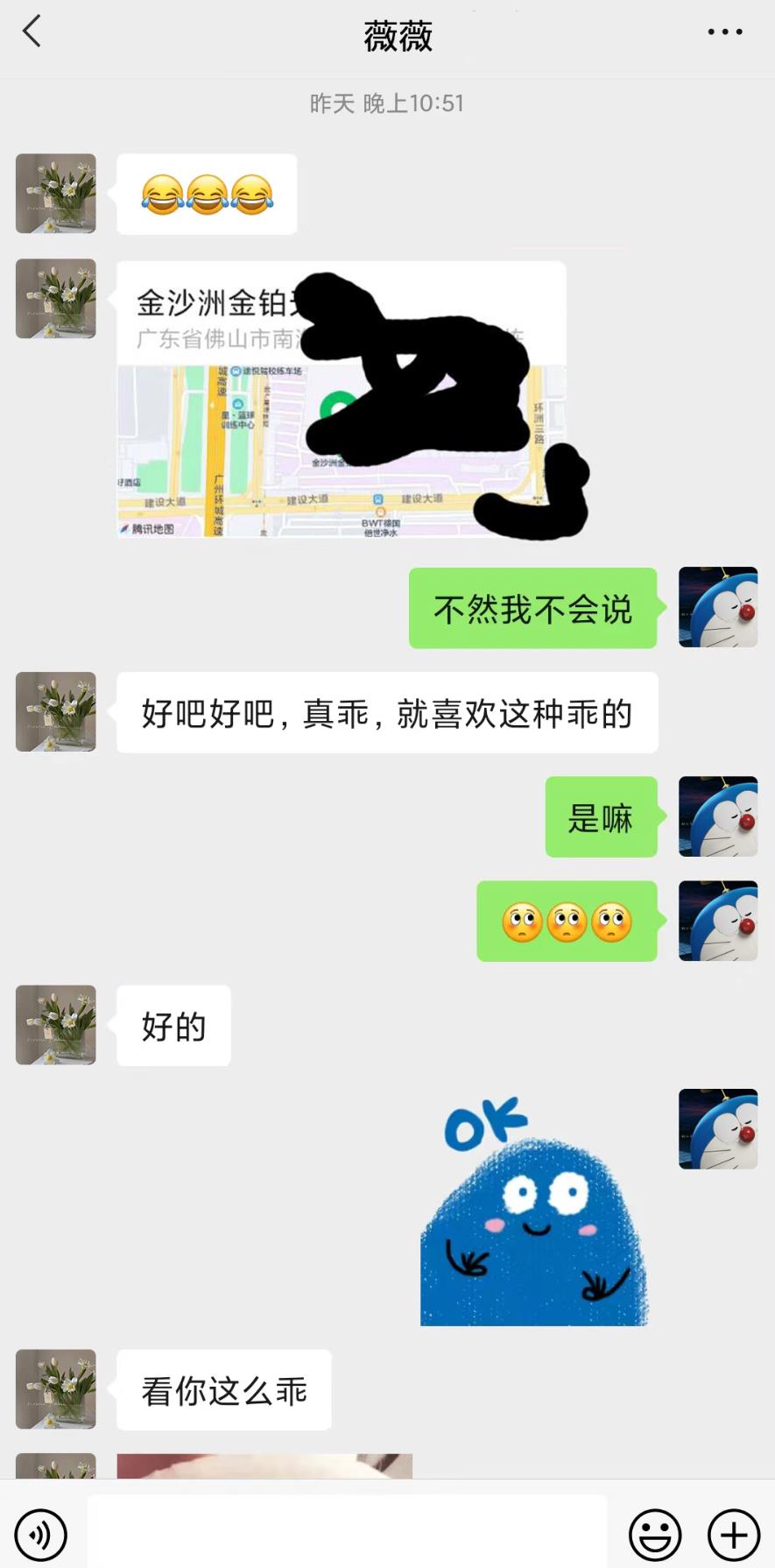Screen dimensions: 775x1568
Task: Tap the 是嘛 message bubble
Action: pos(602,817)
